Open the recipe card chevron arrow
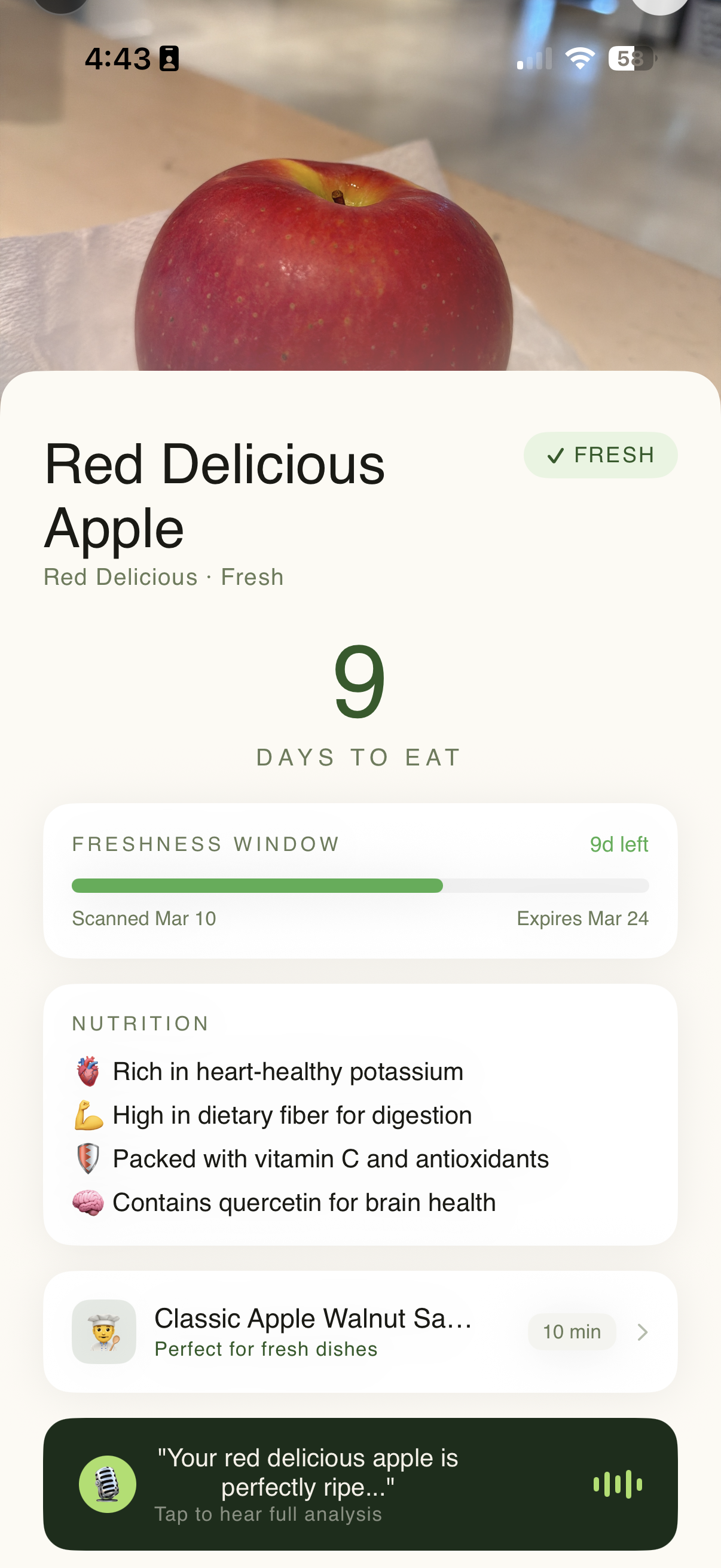Viewport: 721px width, 1568px height. coord(643,1332)
